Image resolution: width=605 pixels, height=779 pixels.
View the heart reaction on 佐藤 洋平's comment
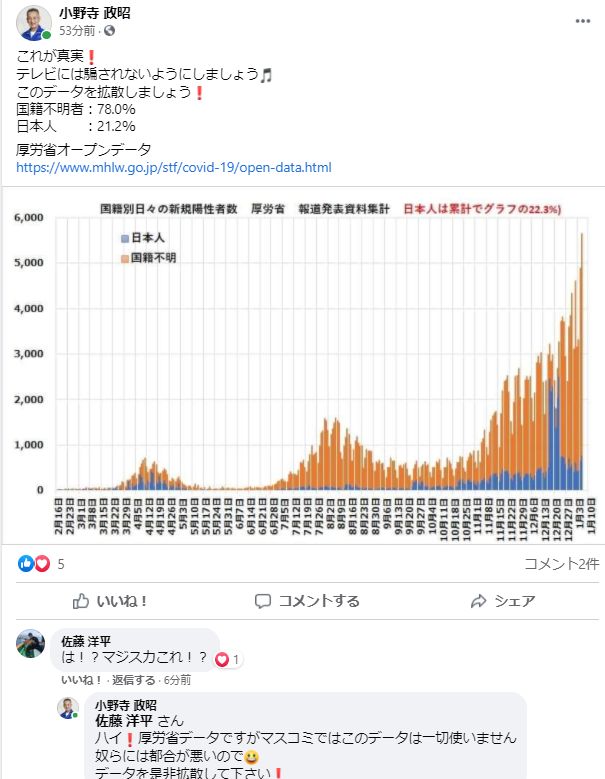228,659
